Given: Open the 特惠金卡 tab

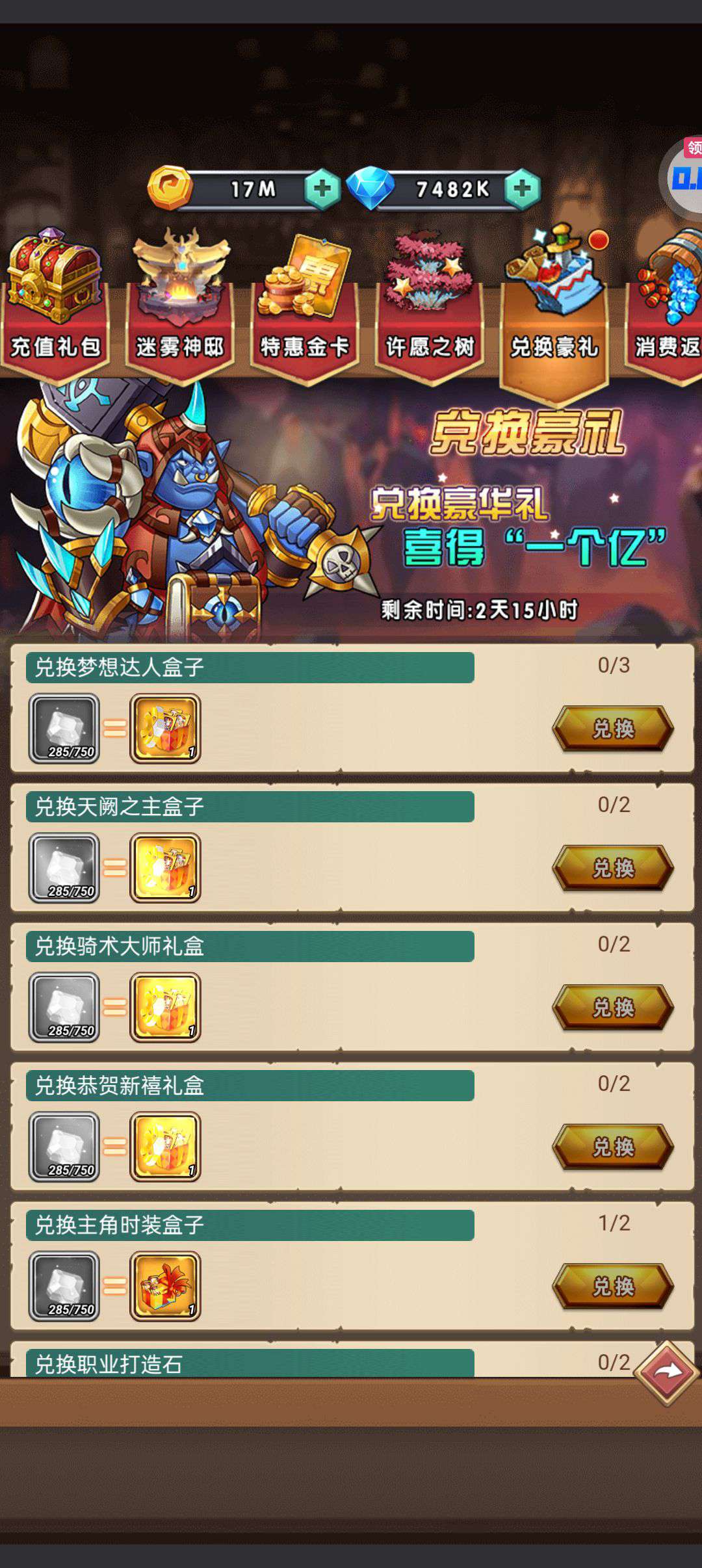Looking at the screenshot, I should pyautogui.click(x=304, y=306).
